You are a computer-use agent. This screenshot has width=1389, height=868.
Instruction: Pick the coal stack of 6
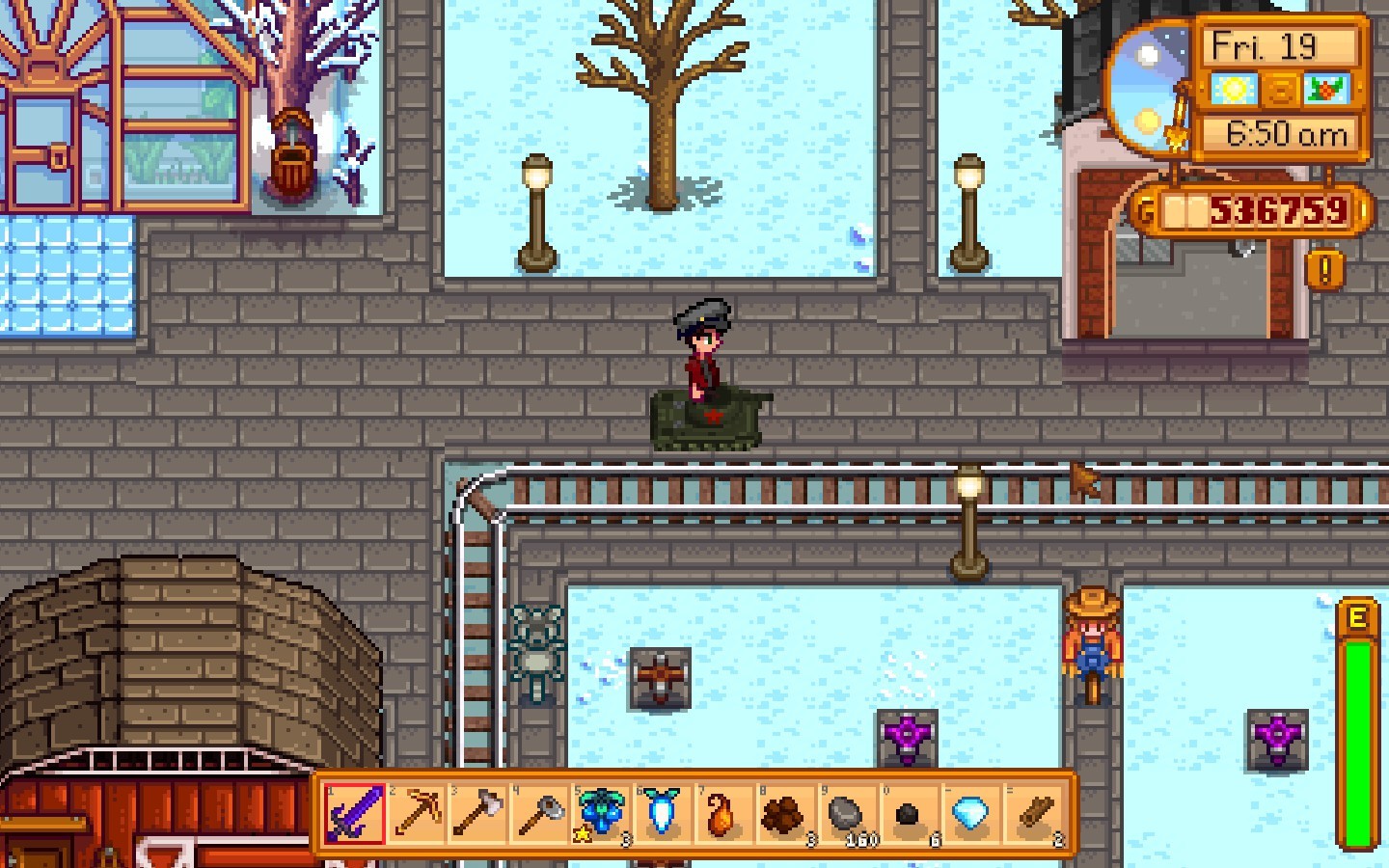(x=908, y=815)
